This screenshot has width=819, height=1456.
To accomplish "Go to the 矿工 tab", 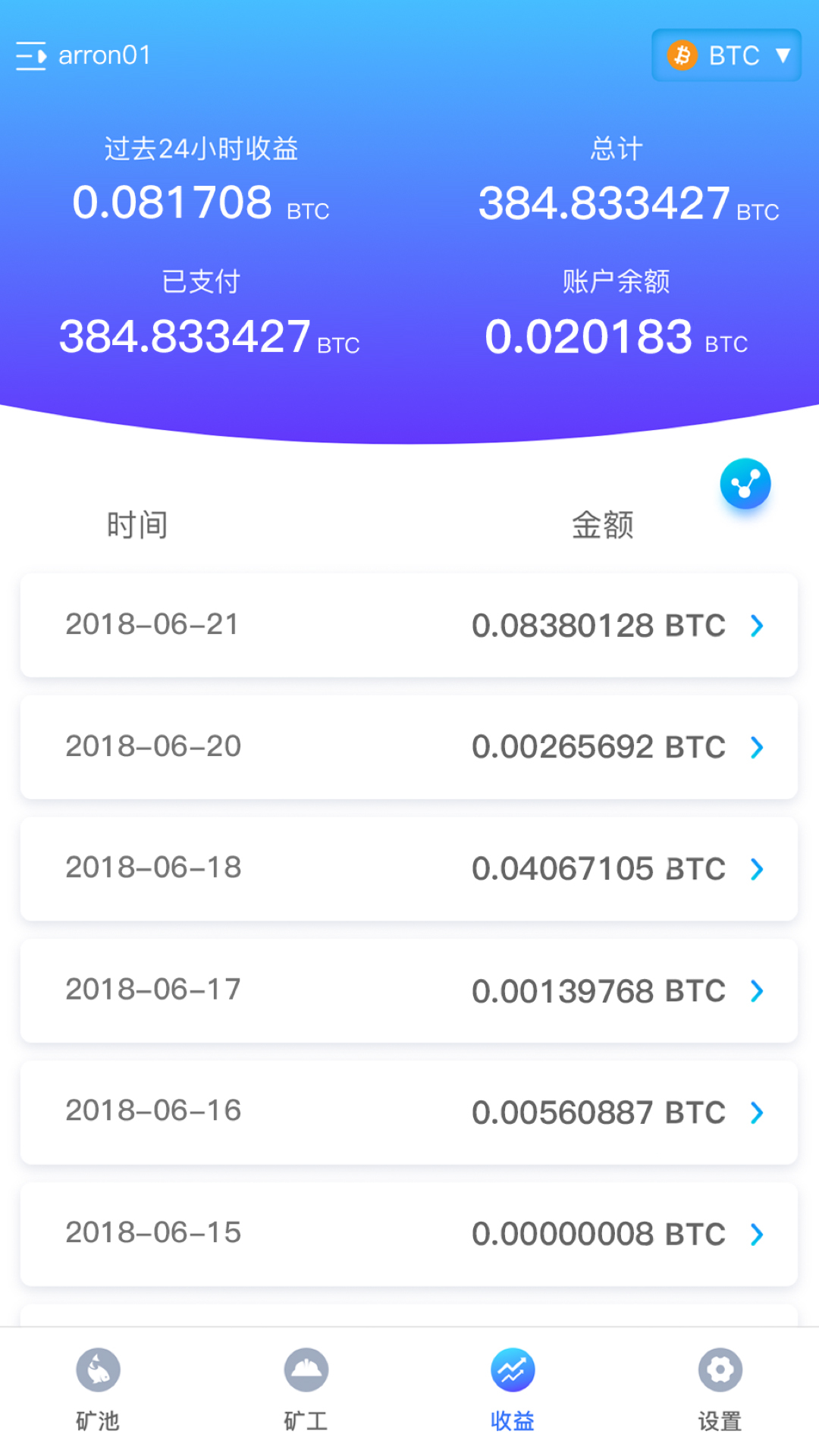I will coord(306,1389).
